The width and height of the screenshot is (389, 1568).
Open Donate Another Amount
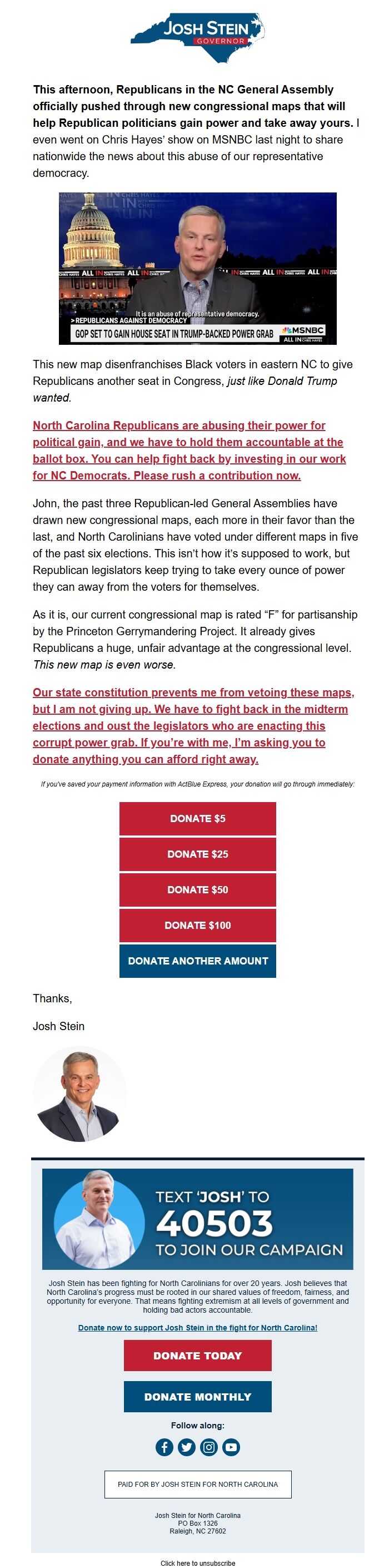197,961
